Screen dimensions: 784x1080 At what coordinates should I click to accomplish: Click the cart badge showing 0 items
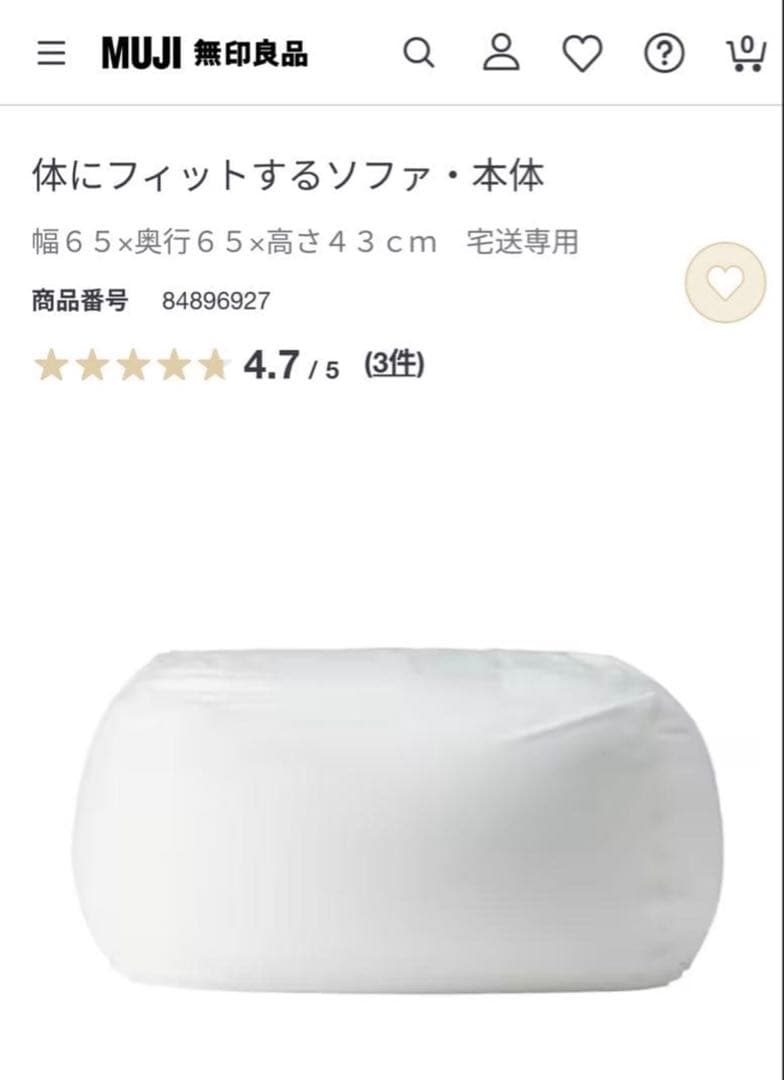(x=749, y=46)
